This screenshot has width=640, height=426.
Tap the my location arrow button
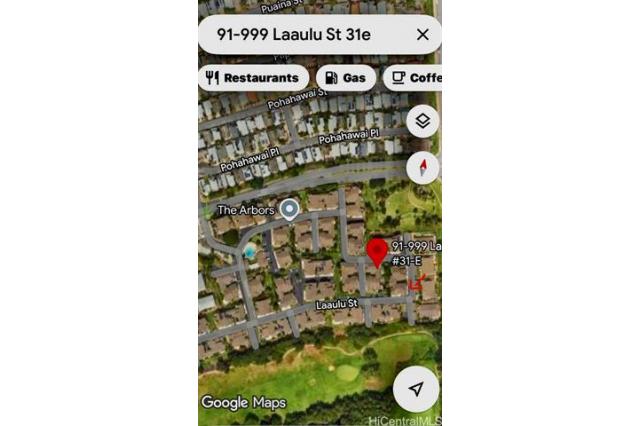pos(416,389)
